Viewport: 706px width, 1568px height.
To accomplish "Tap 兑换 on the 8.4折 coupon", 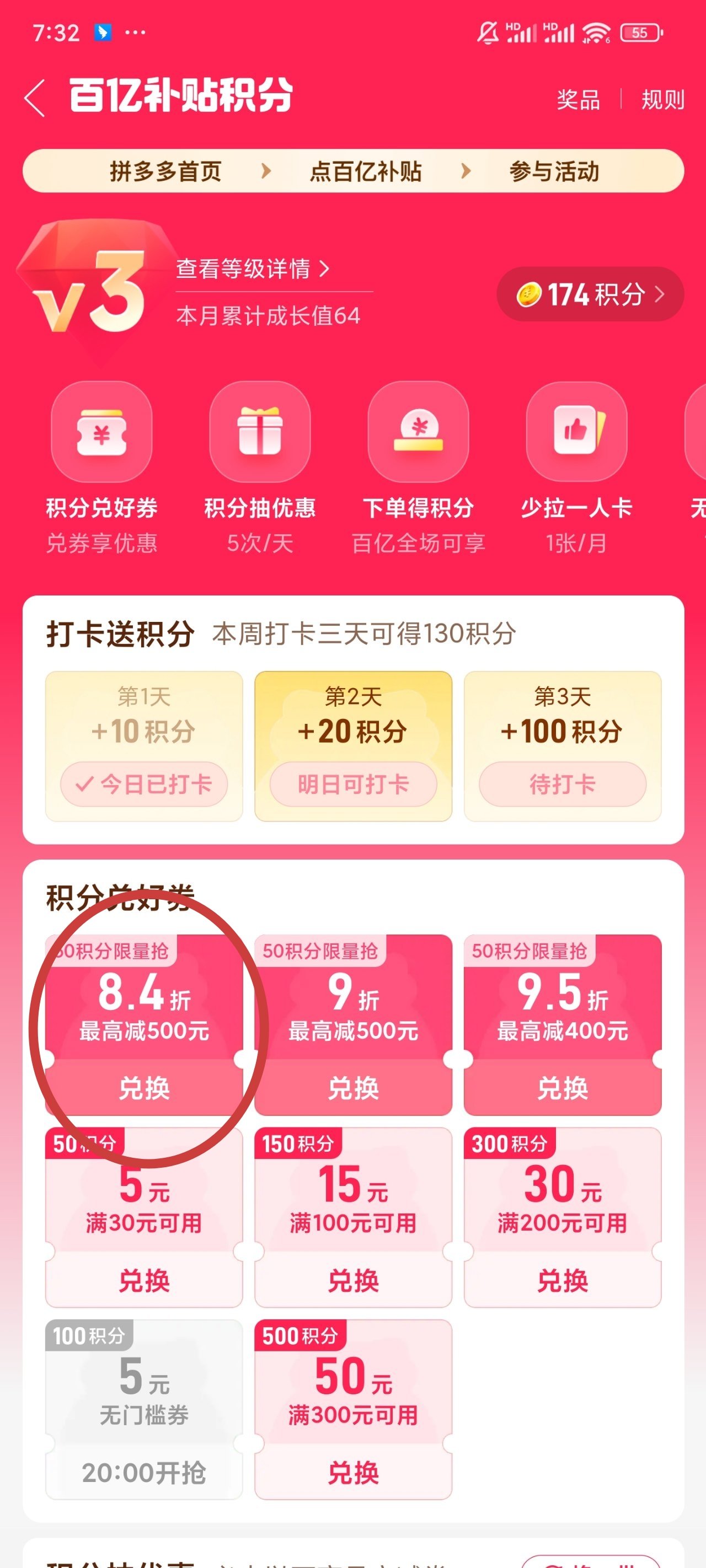I will (x=145, y=1088).
